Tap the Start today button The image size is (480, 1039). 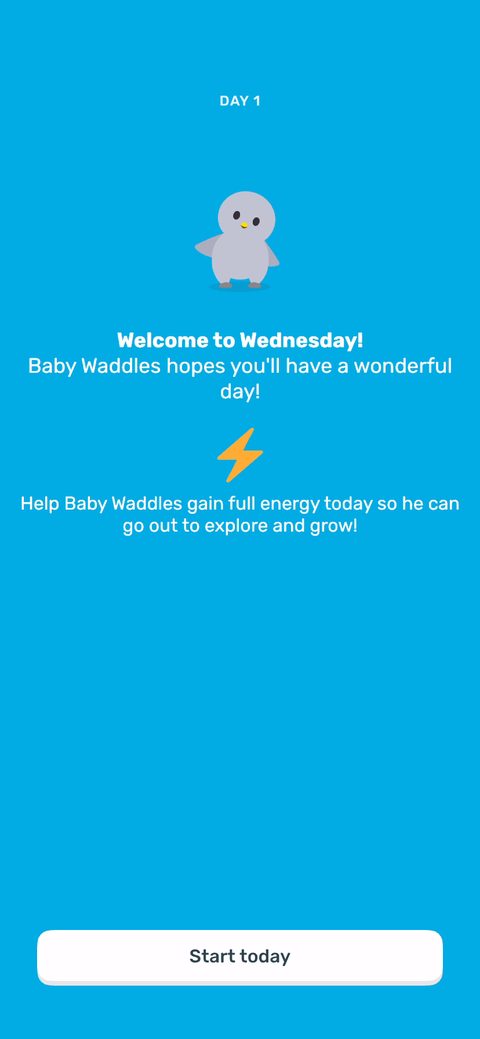239,957
